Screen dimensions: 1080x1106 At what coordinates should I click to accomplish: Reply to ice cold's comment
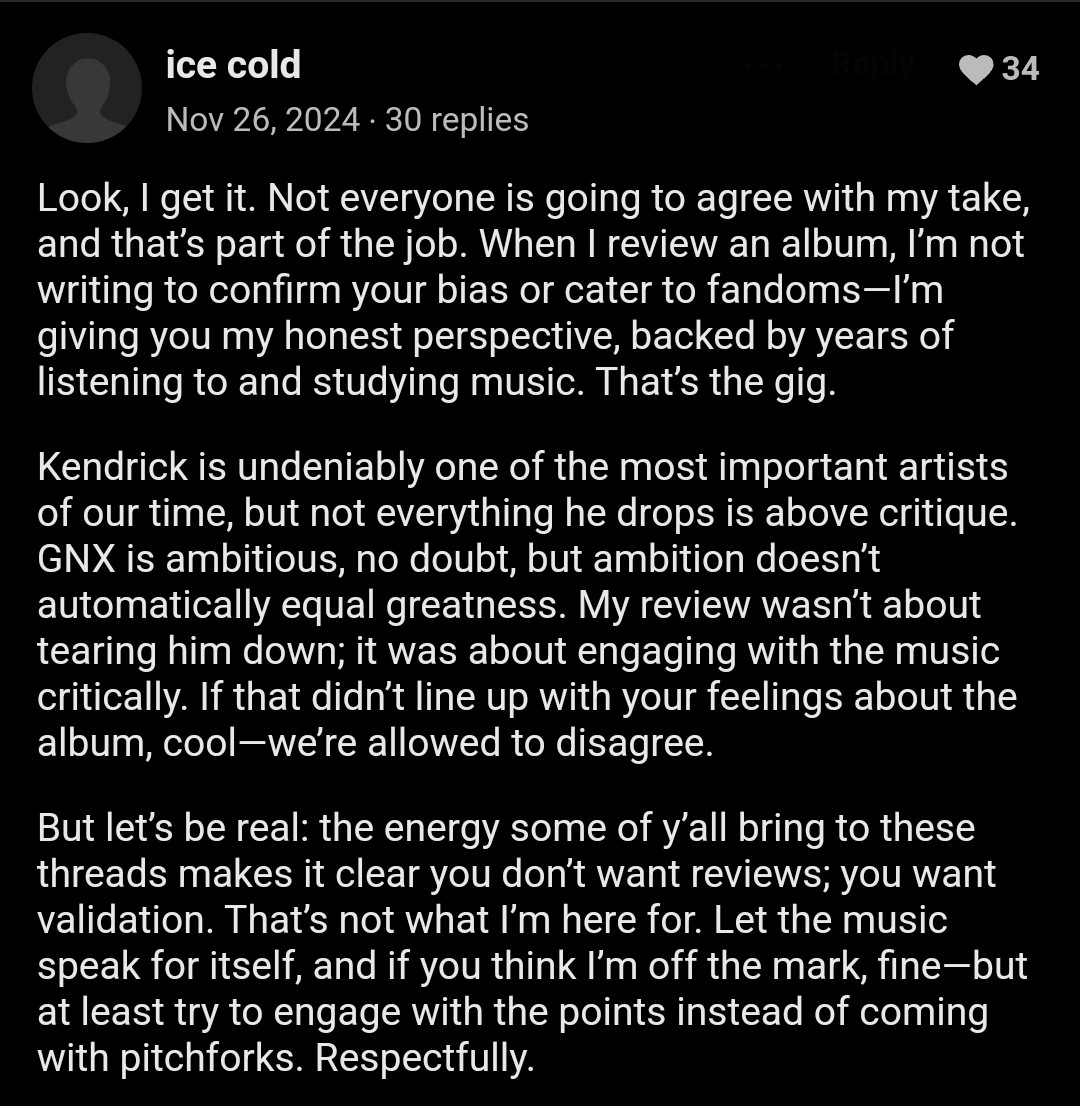click(x=873, y=66)
